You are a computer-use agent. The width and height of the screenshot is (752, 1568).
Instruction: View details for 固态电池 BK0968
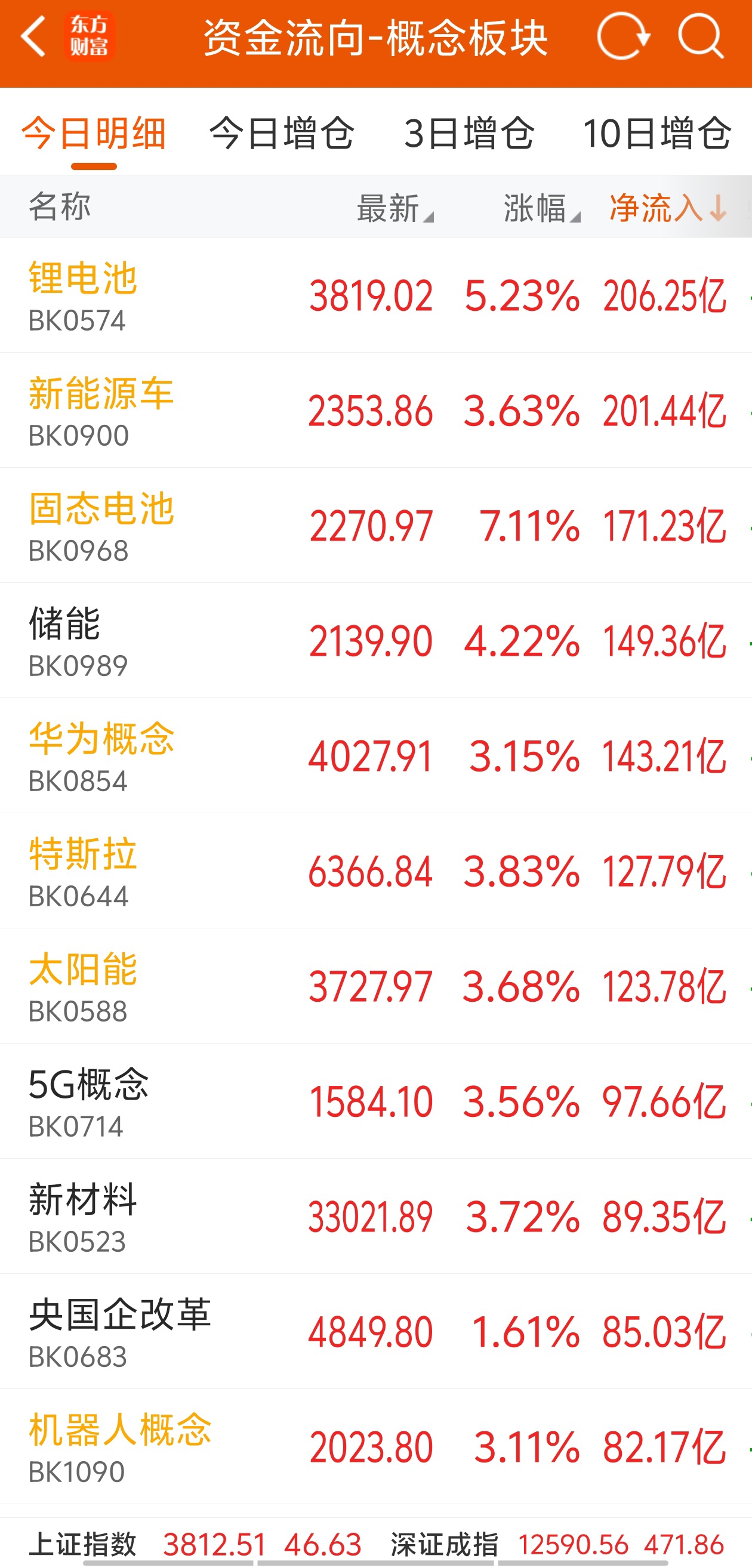point(375,525)
